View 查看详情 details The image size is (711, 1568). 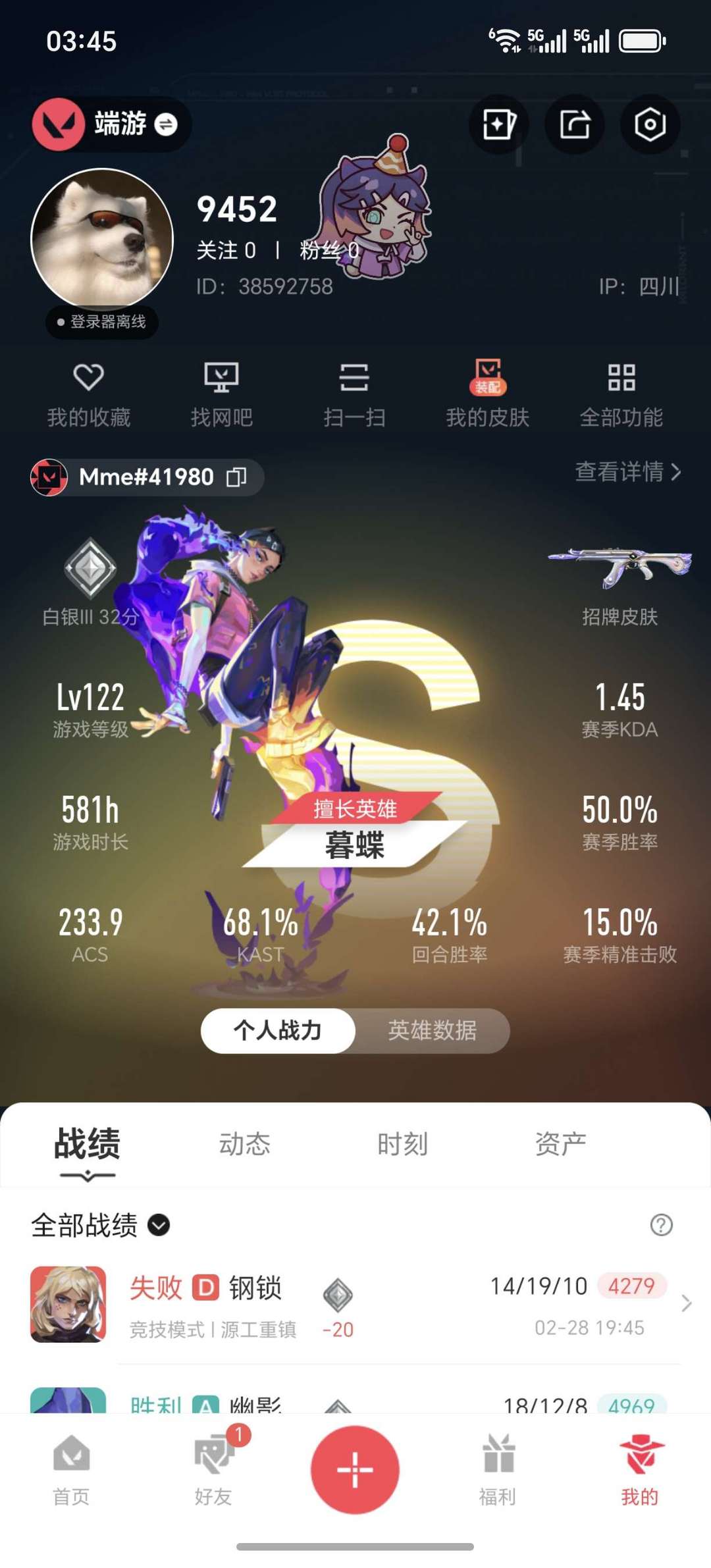pyautogui.click(x=627, y=471)
